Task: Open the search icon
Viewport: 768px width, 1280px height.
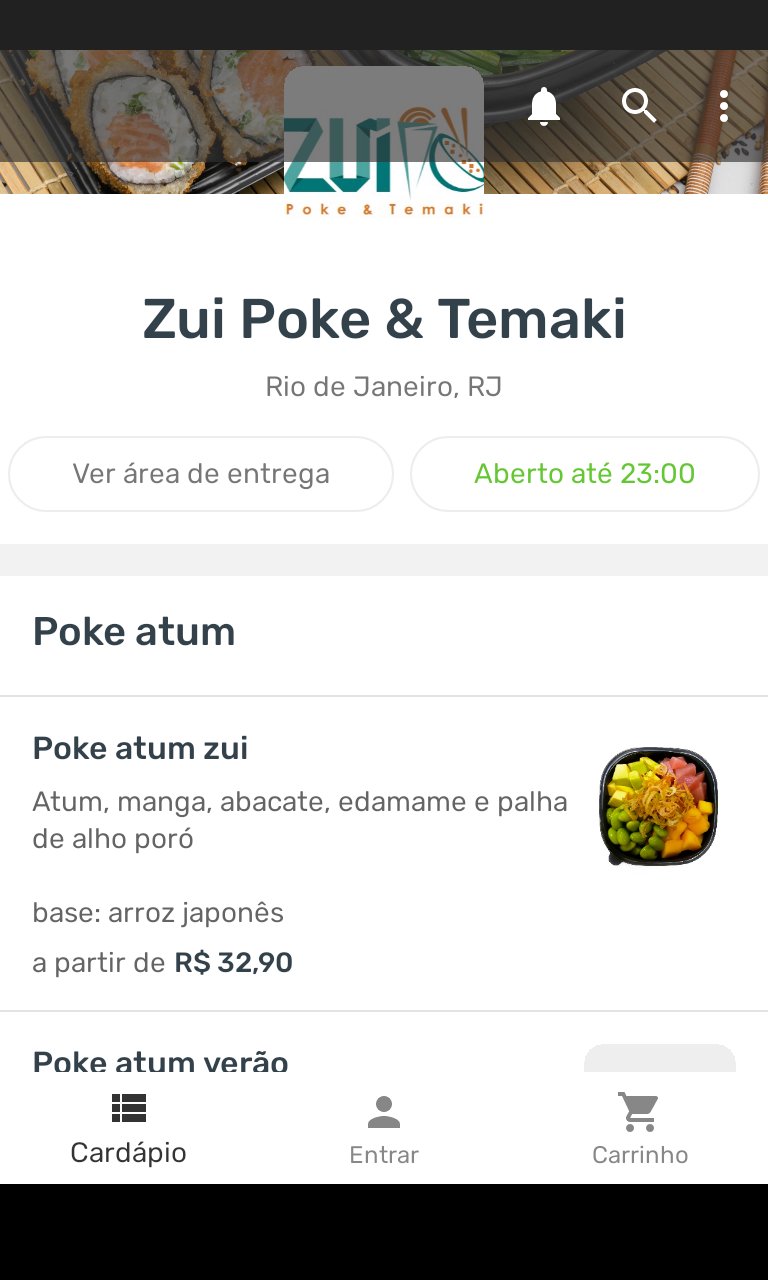Action: pos(639,105)
